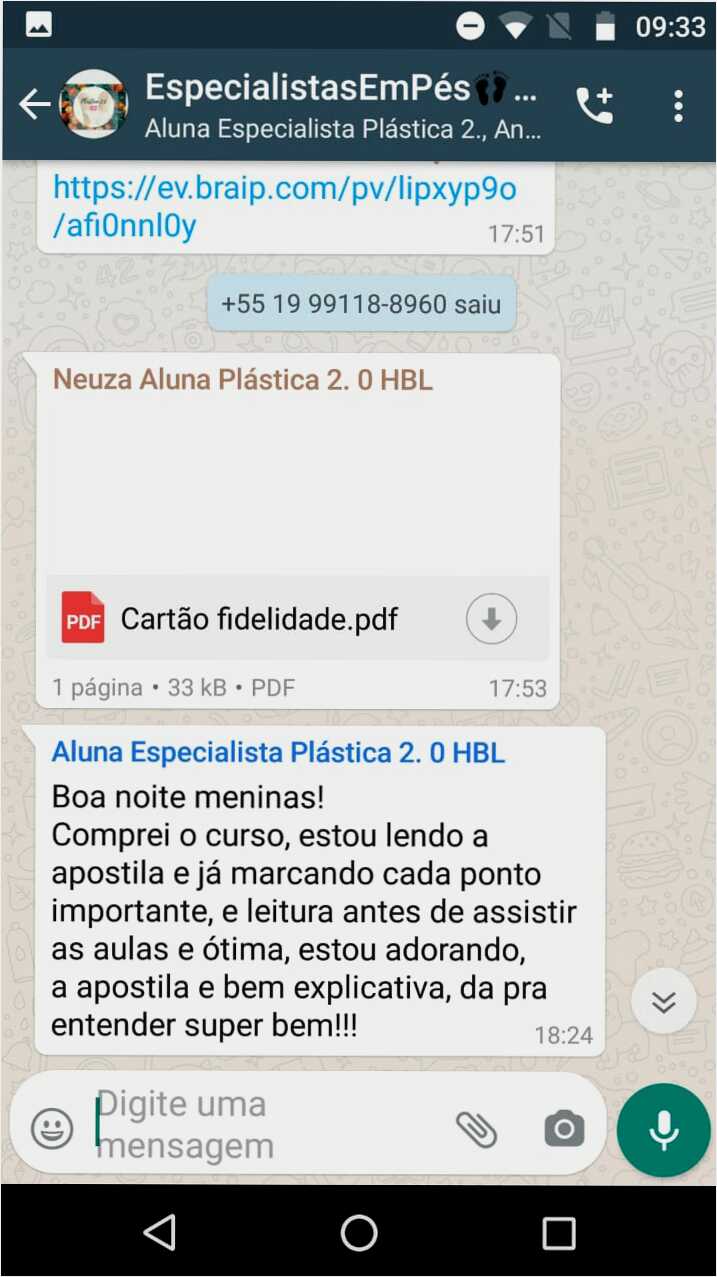Jump to the latest messages

tap(663, 1002)
